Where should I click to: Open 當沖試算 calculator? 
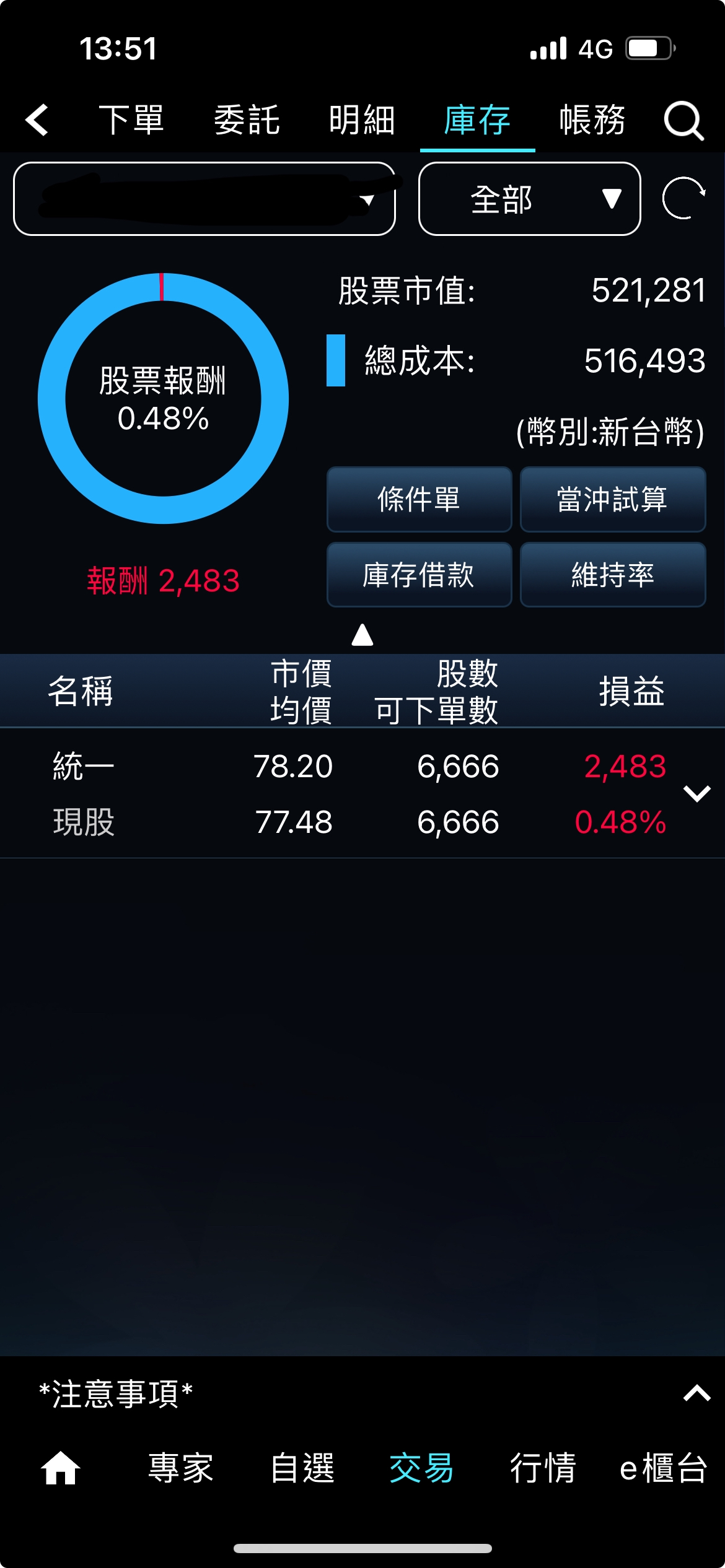click(x=612, y=499)
